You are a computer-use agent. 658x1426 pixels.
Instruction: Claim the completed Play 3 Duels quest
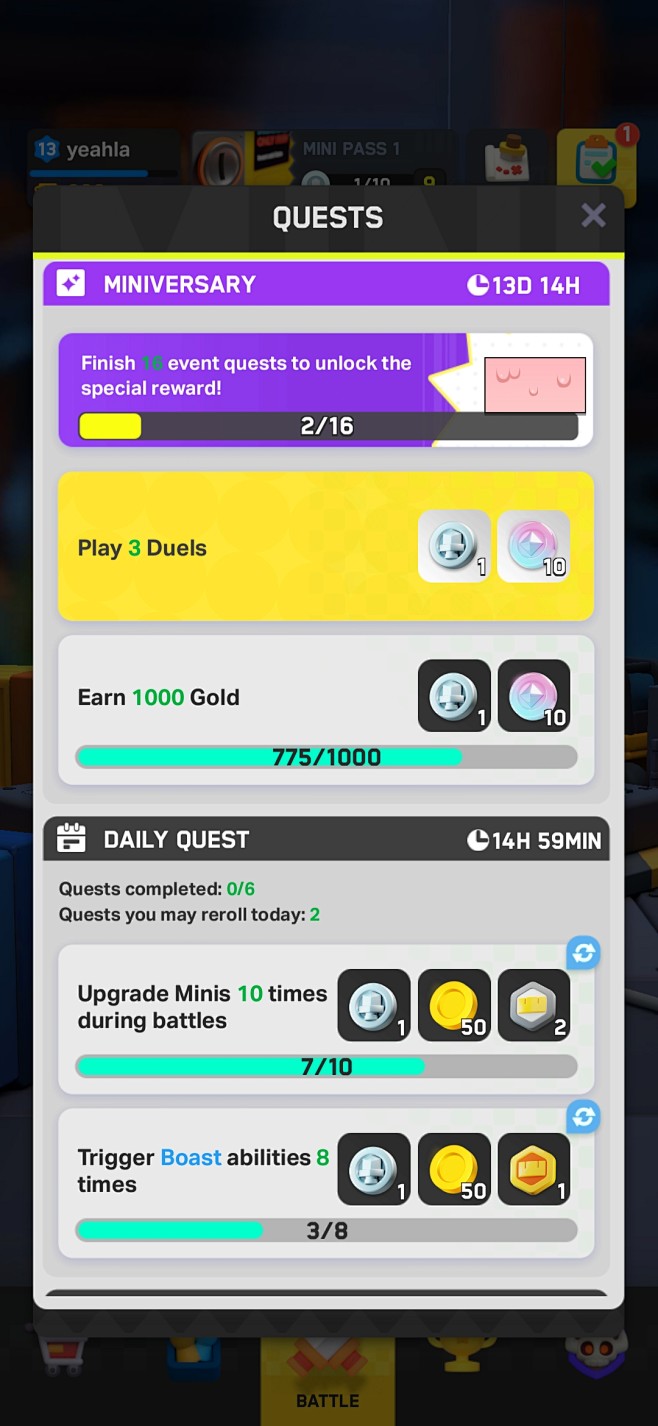[x=326, y=547]
